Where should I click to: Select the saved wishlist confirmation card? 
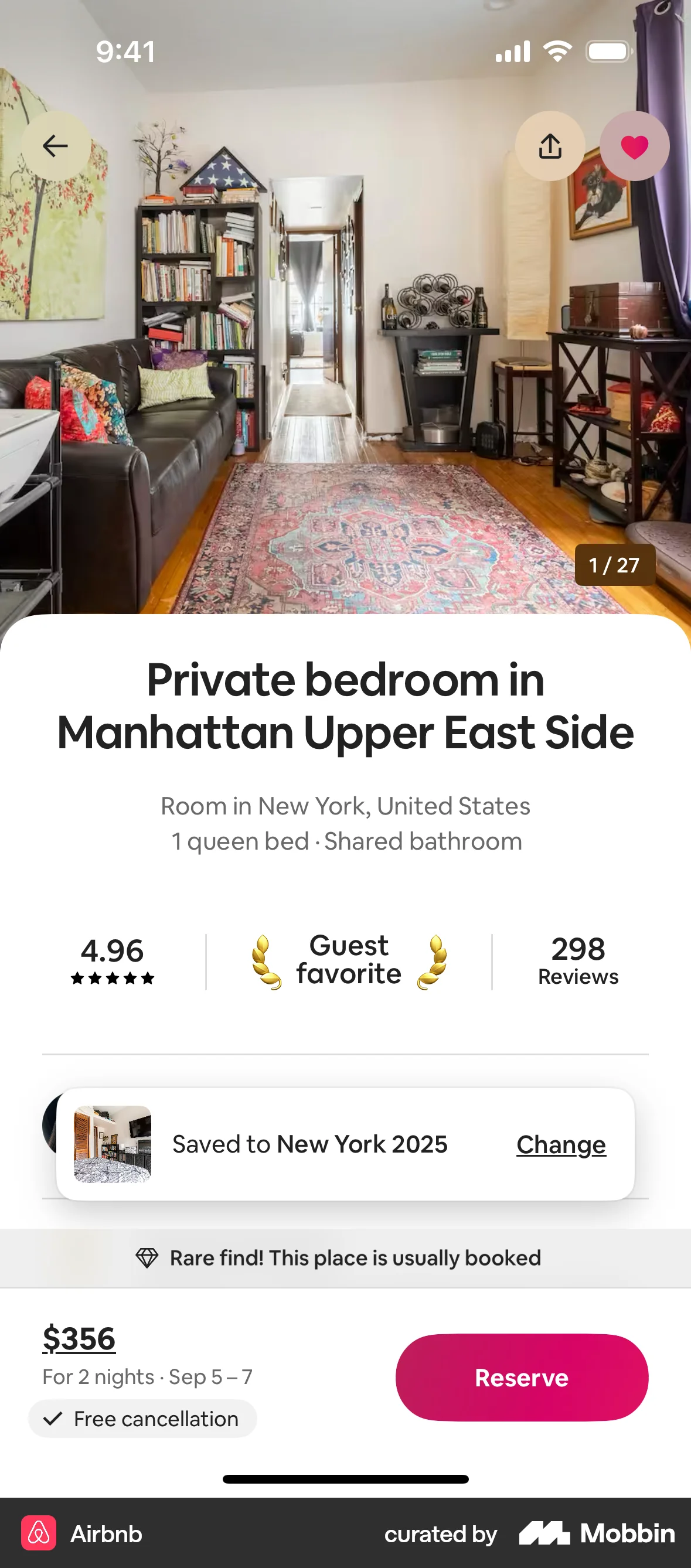[345, 1143]
